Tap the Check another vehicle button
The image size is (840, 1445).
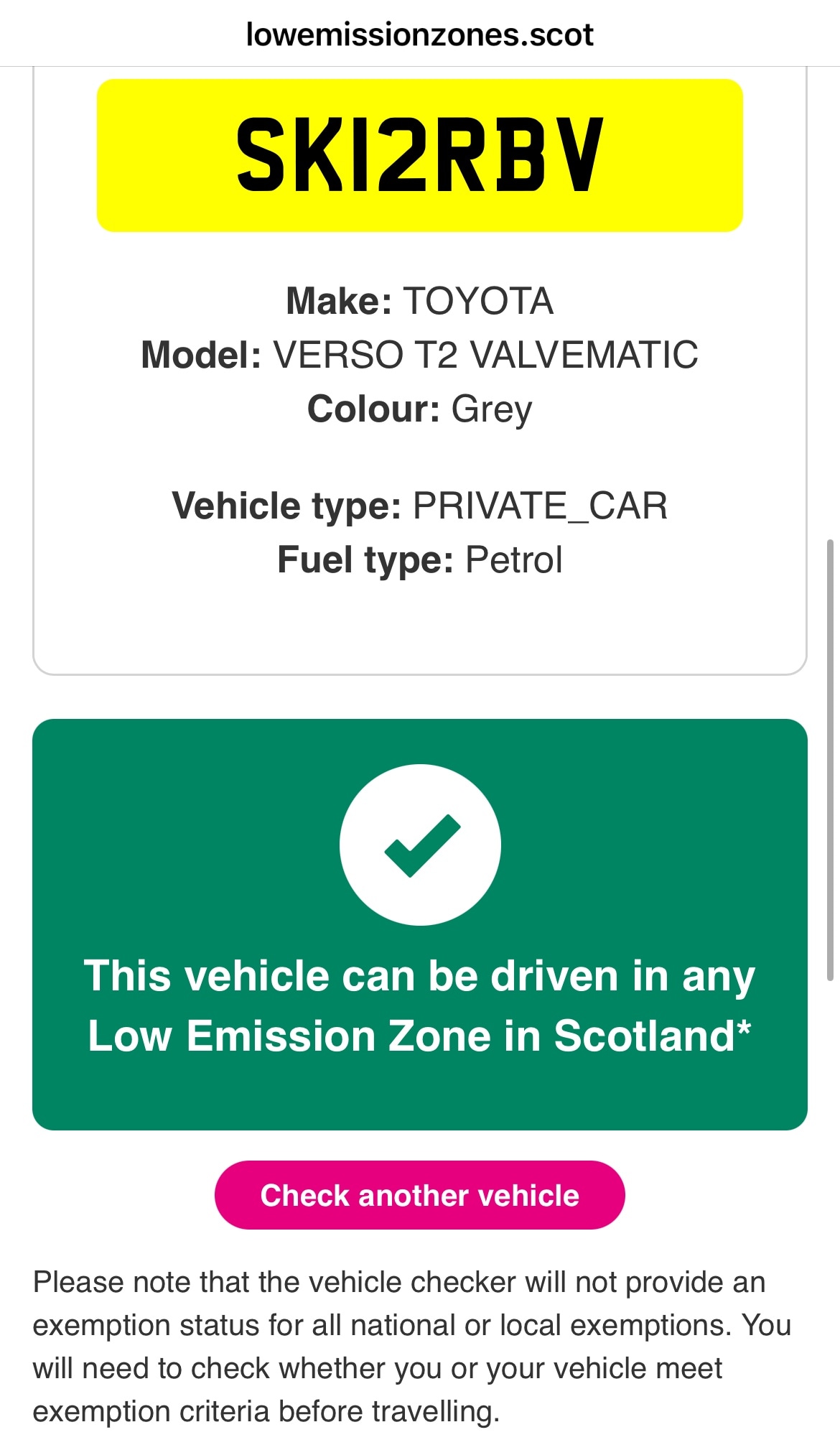pyautogui.click(x=419, y=1195)
